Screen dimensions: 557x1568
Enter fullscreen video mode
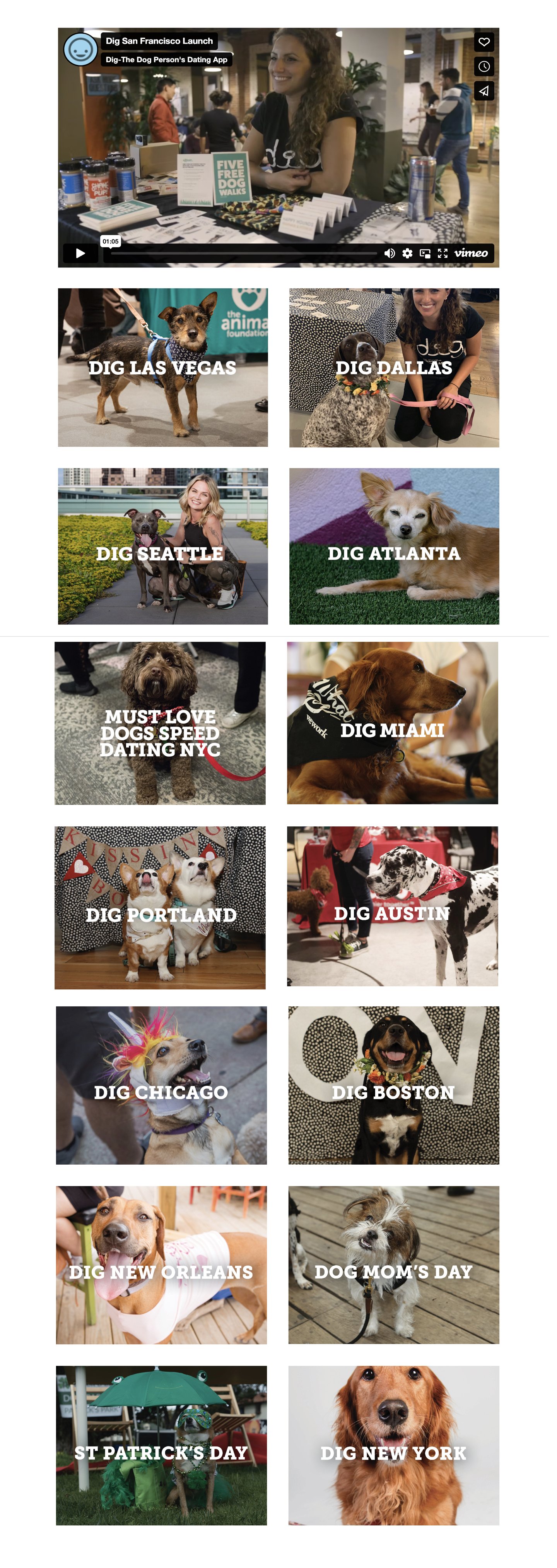[x=443, y=253]
